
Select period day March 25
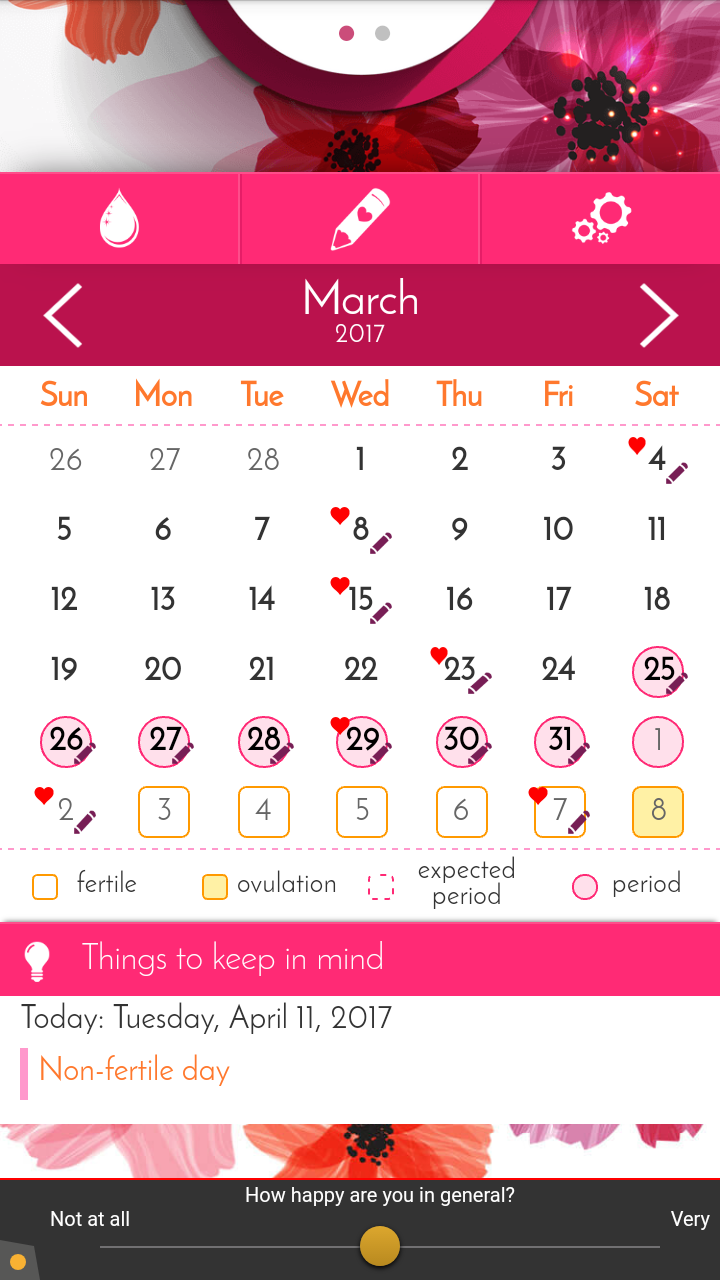point(658,670)
